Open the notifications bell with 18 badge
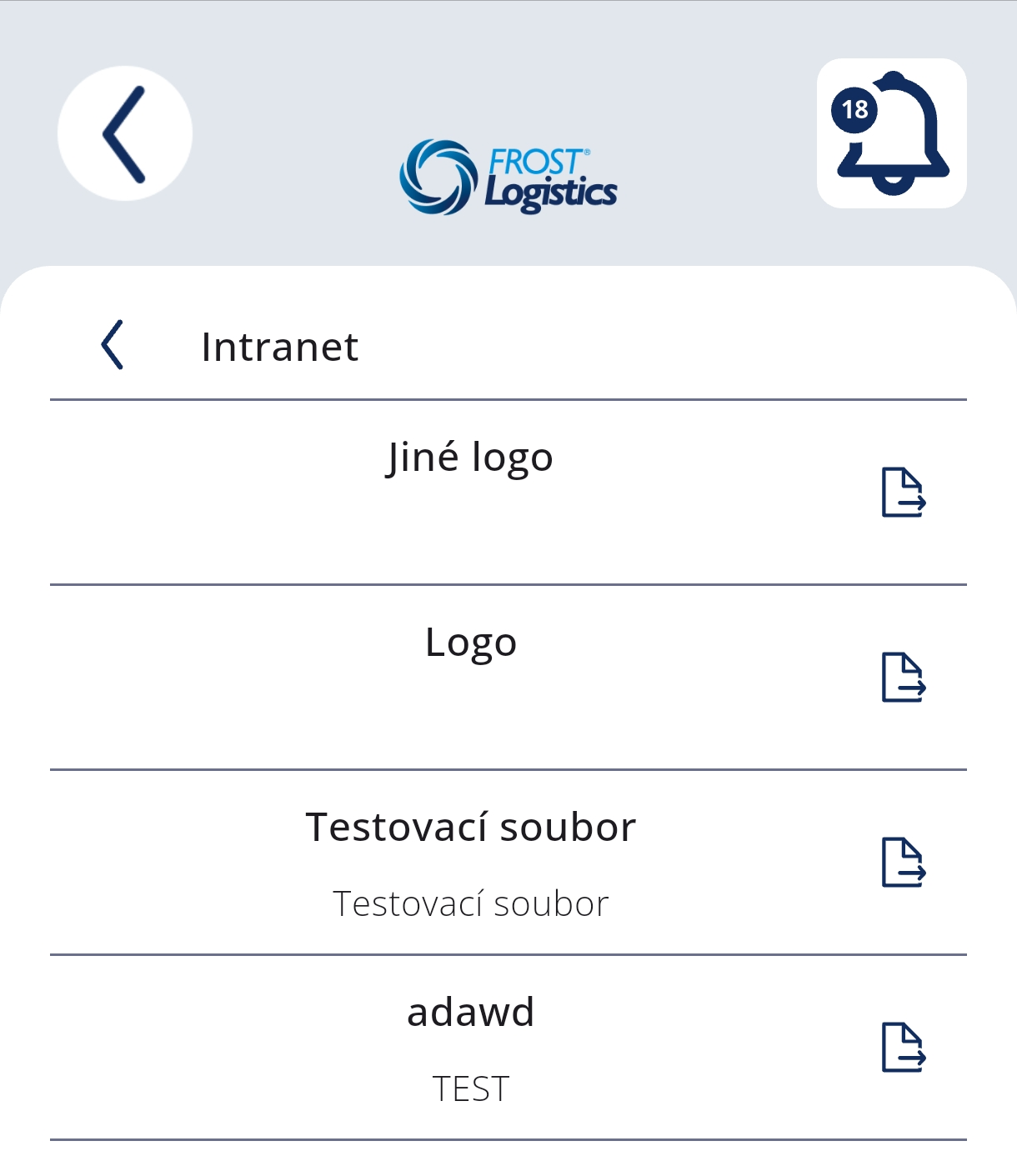This screenshot has width=1017, height=1176. coord(891,133)
